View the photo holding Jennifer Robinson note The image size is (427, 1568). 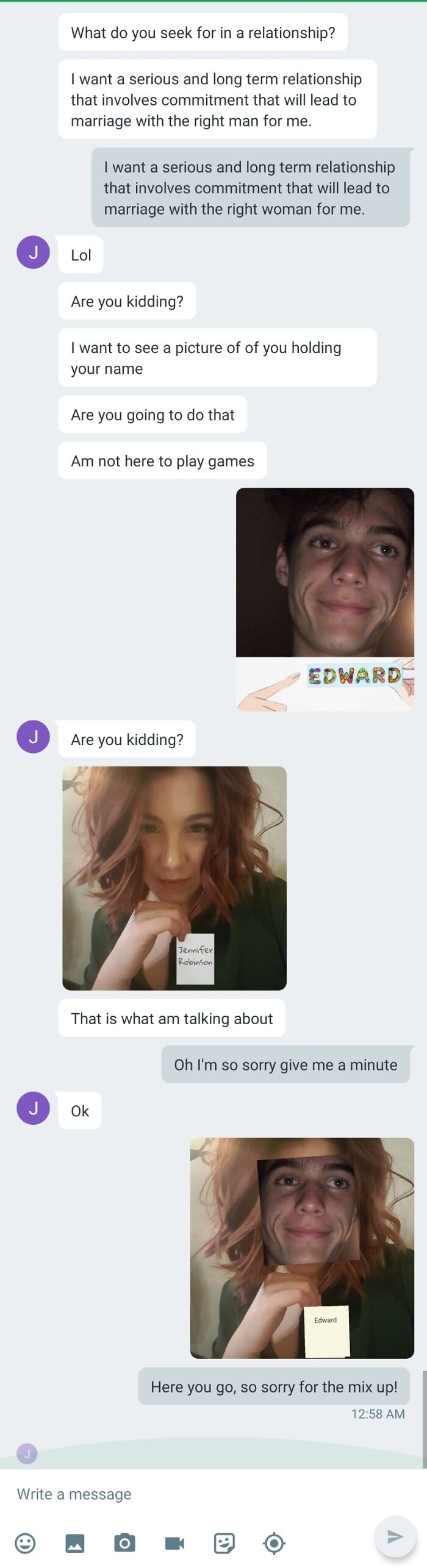(174, 878)
